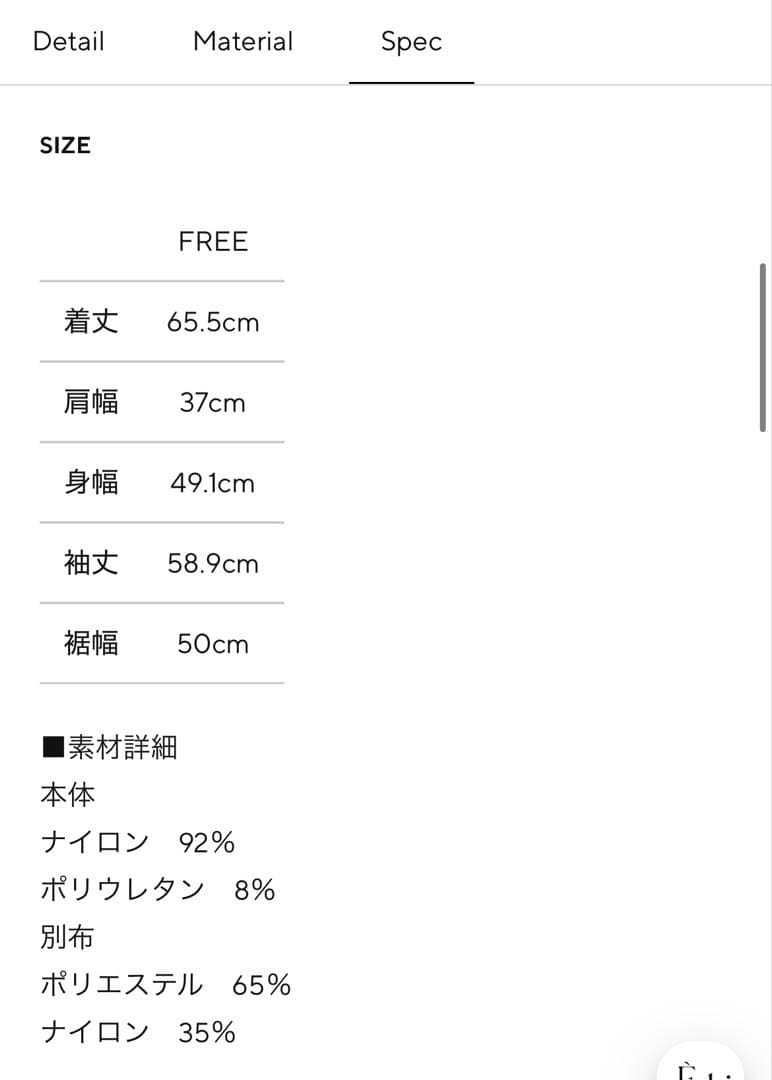Select the Spec tab
Screen dimensions: 772x1080
point(411,42)
